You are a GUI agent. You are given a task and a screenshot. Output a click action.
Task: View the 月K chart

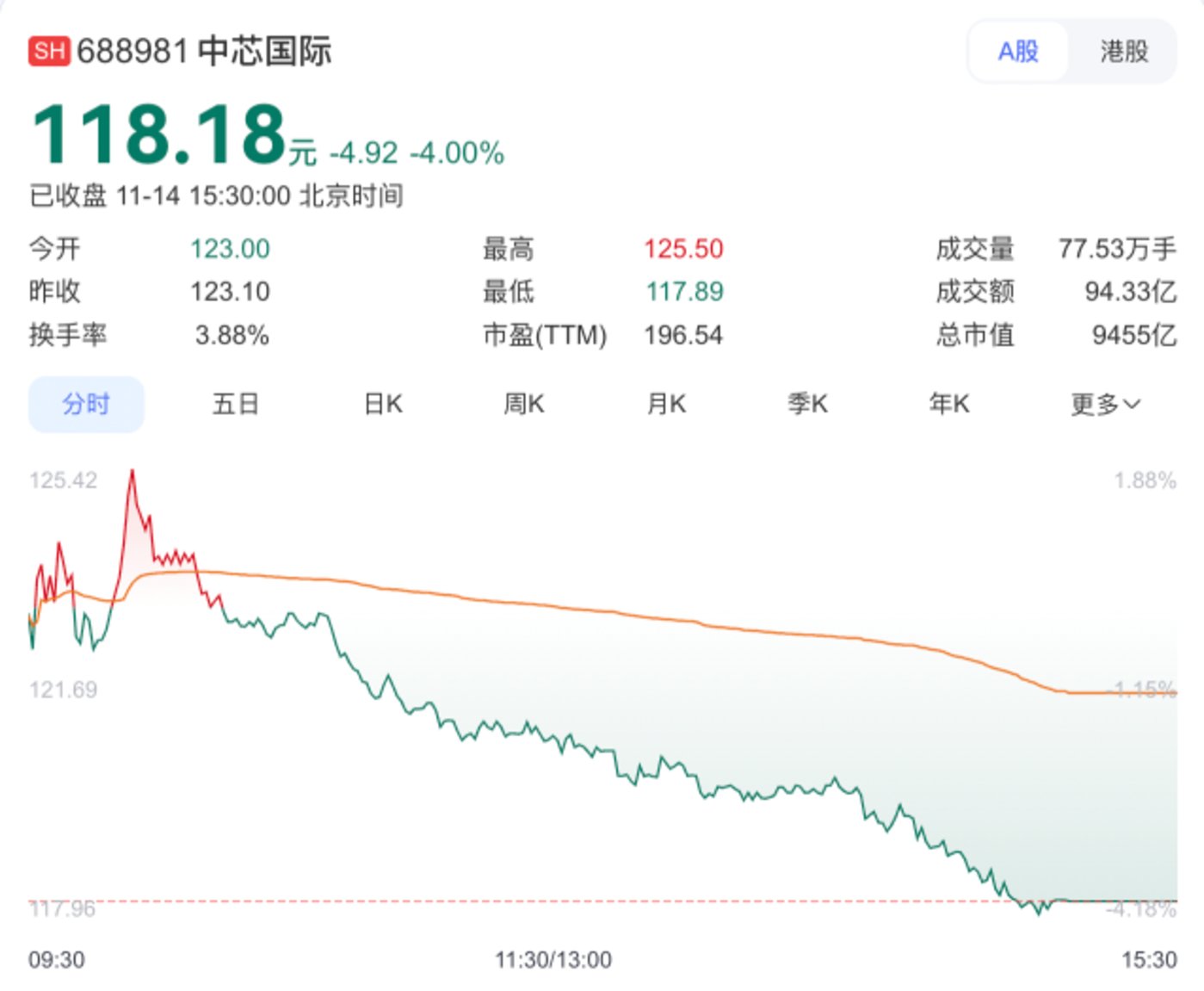666,404
